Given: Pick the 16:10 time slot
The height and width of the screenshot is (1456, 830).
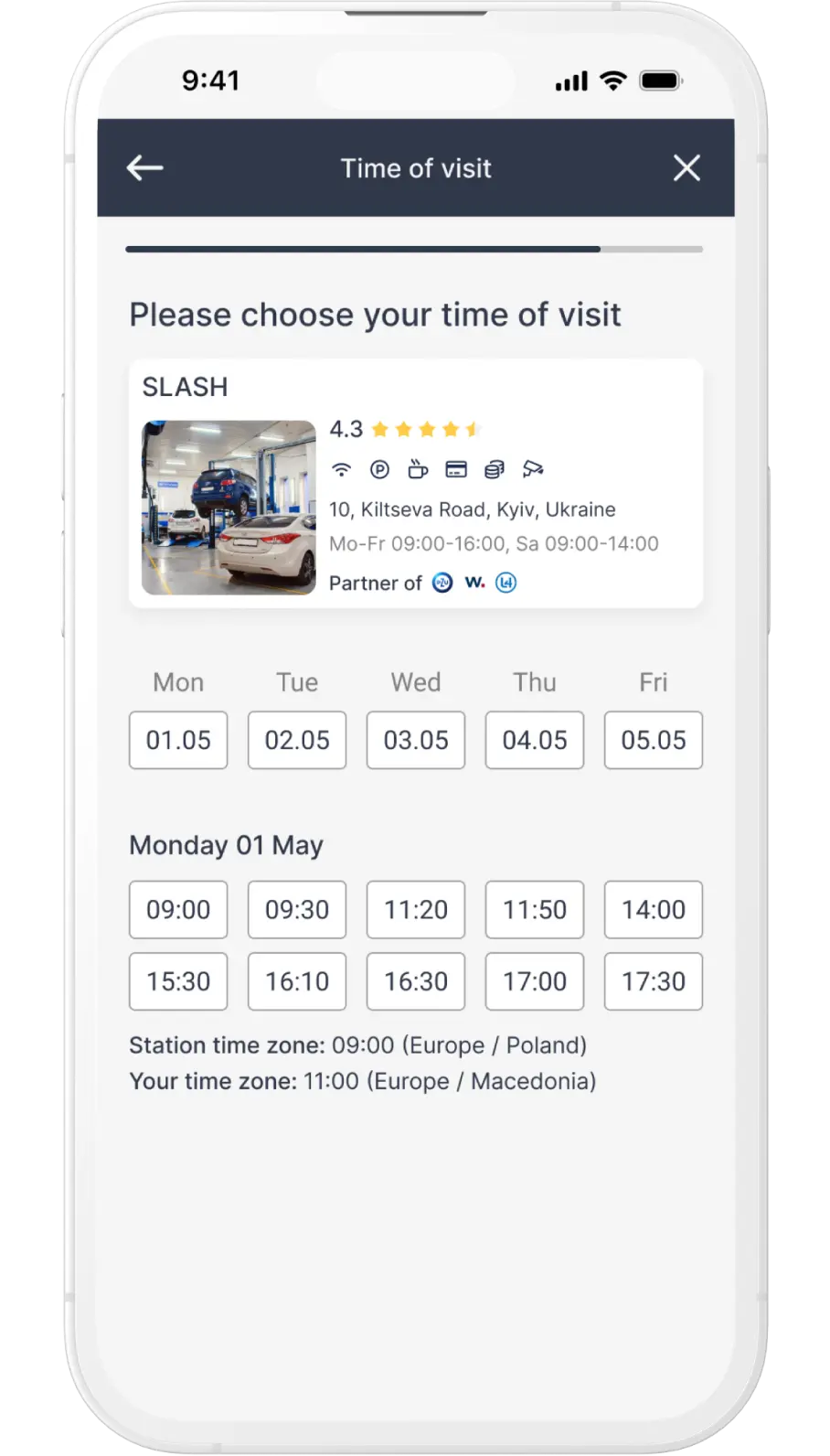Looking at the screenshot, I should point(297,981).
